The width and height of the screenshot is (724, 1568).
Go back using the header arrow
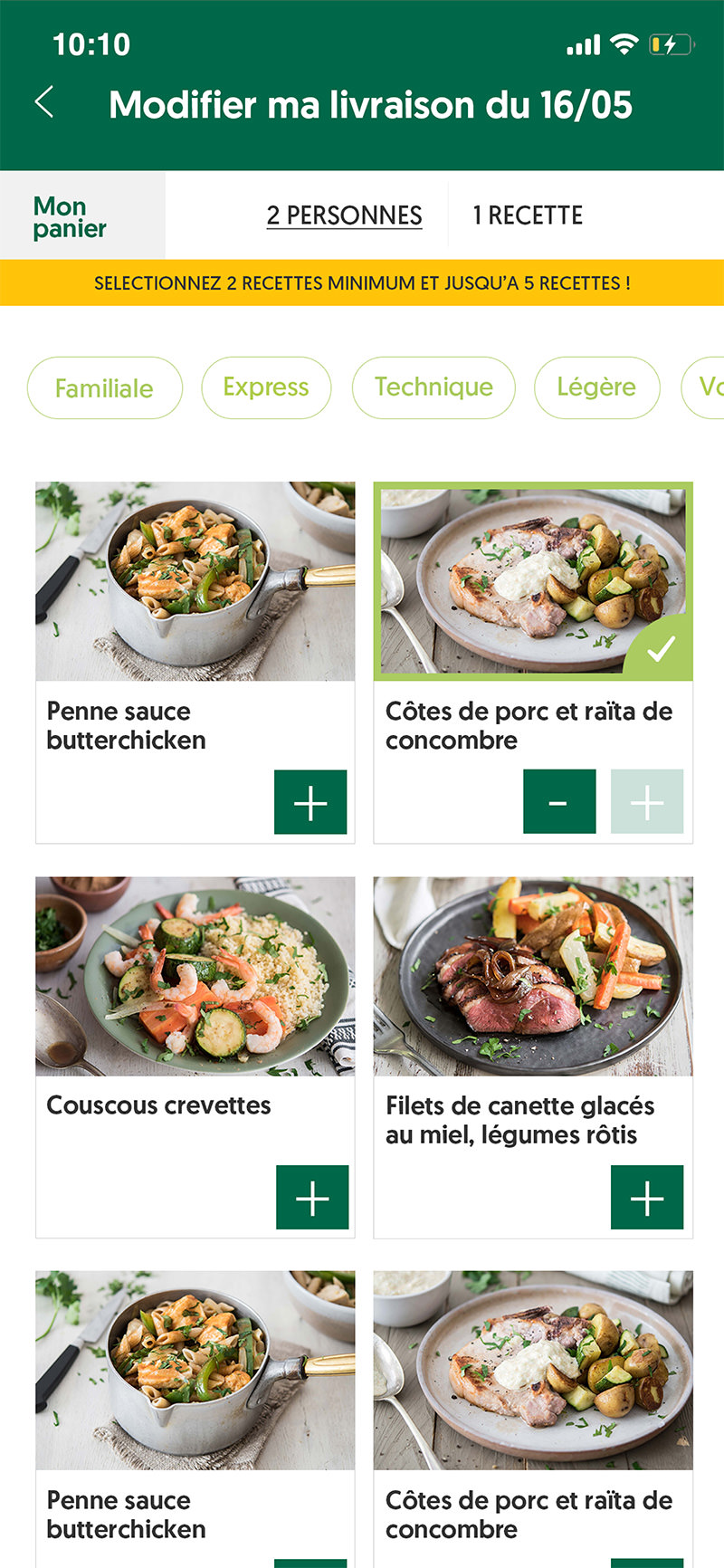(x=44, y=102)
